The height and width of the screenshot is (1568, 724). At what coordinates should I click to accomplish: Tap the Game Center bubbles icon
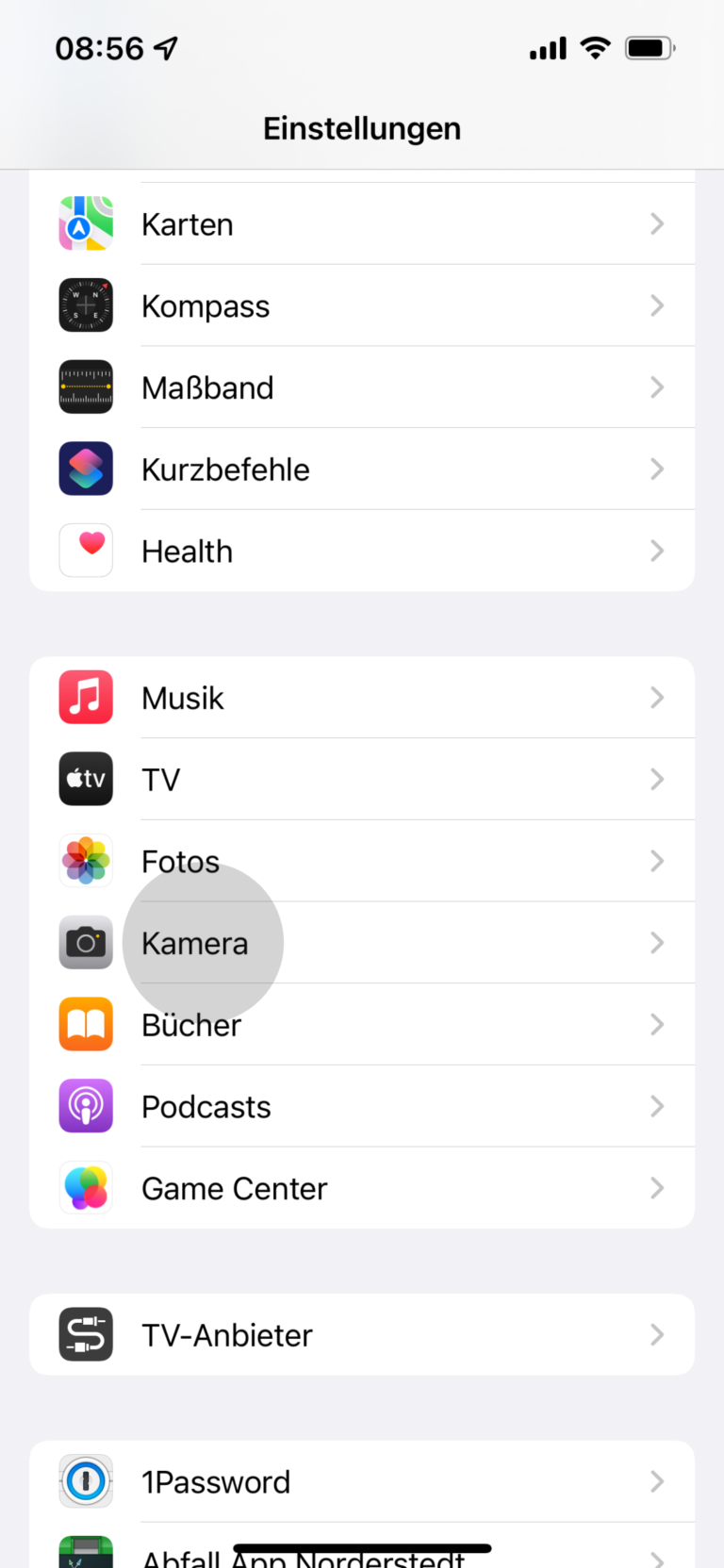pos(86,1188)
